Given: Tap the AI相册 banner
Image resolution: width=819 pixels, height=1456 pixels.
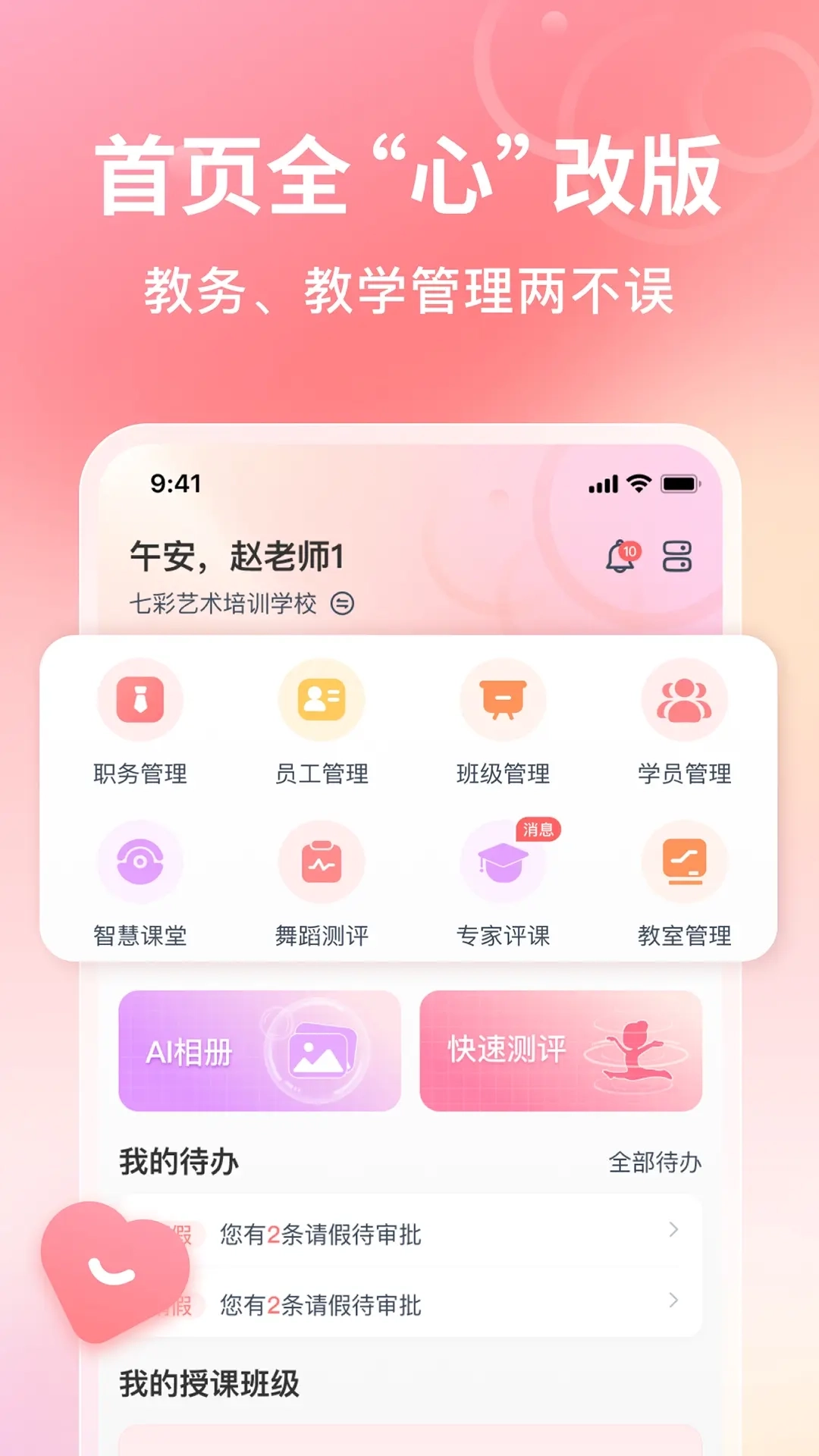Looking at the screenshot, I should coord(258,1054).
